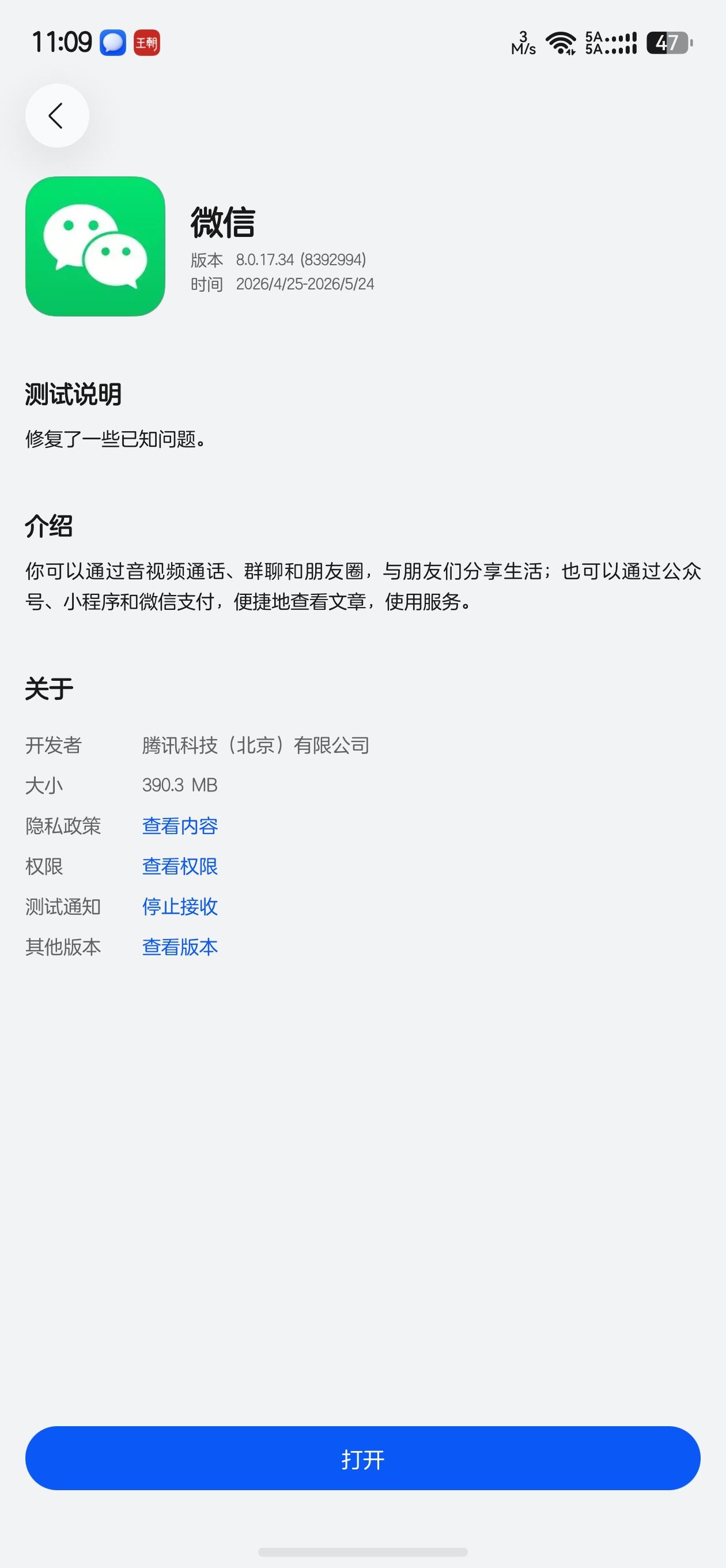This screenshot has height=1568, width=726.
Task: Tap 停止接收 to stop test notifications
Action: click(180, 906)
